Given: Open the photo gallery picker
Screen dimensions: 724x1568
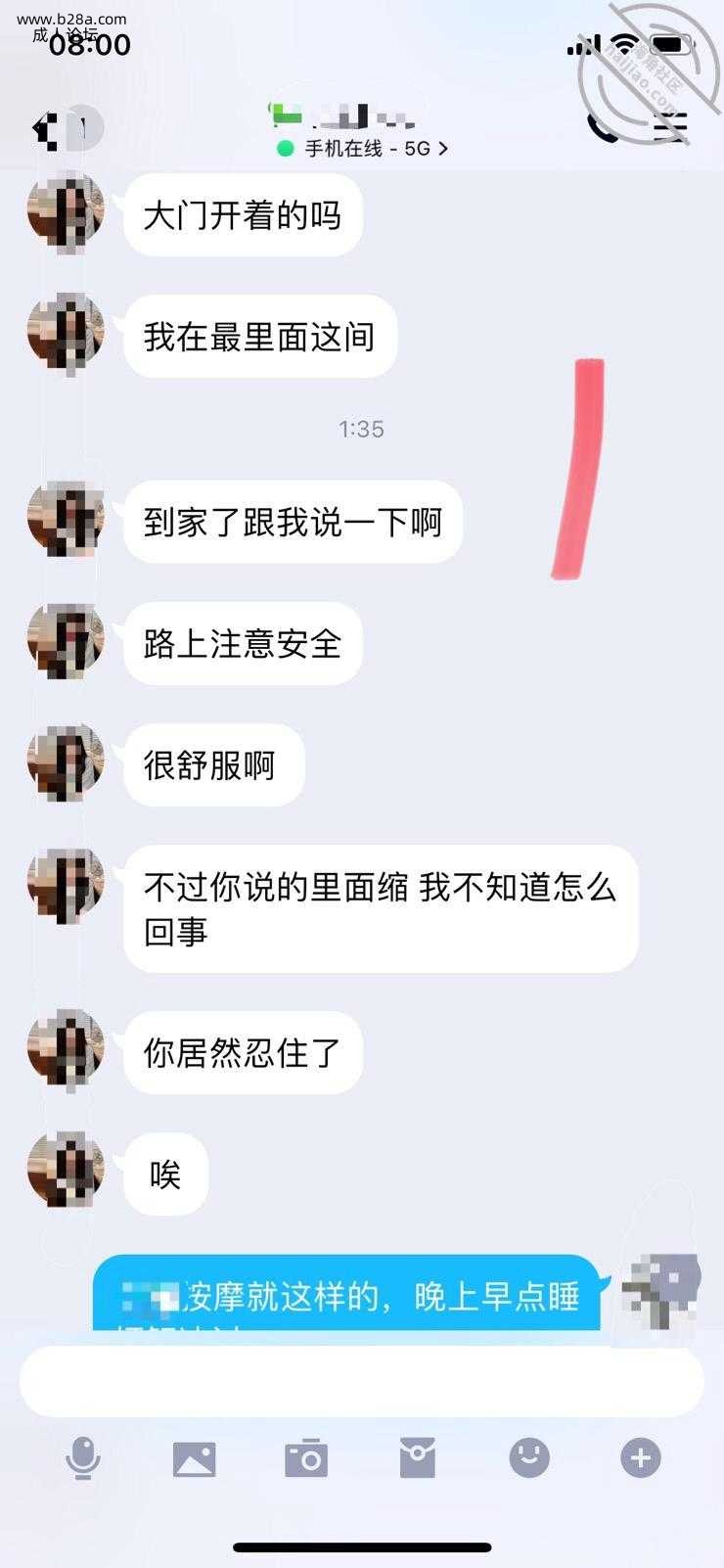Looking at the screenshot, I should pyautogui.click(x=194, y=1458).
